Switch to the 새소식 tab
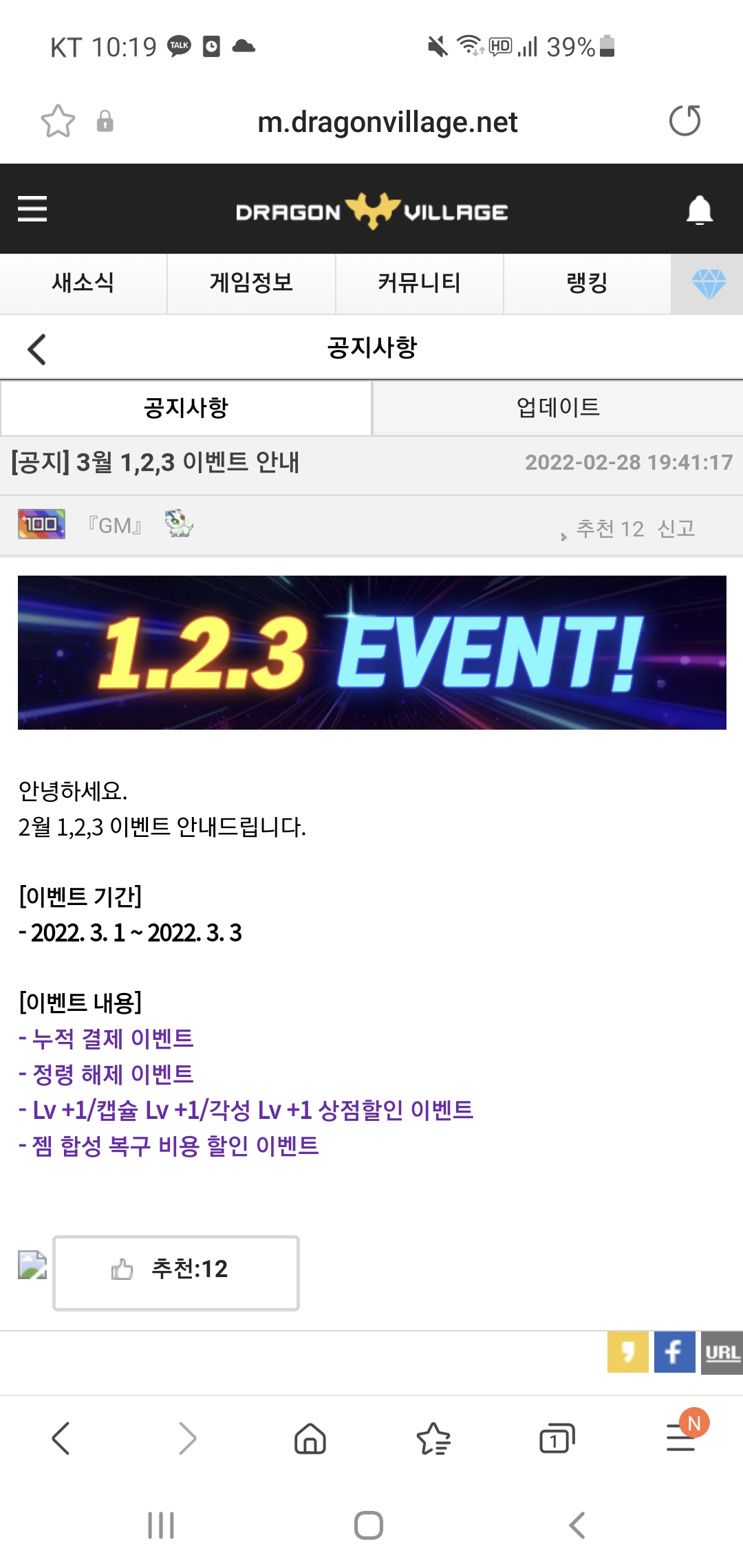 point(83,283)
